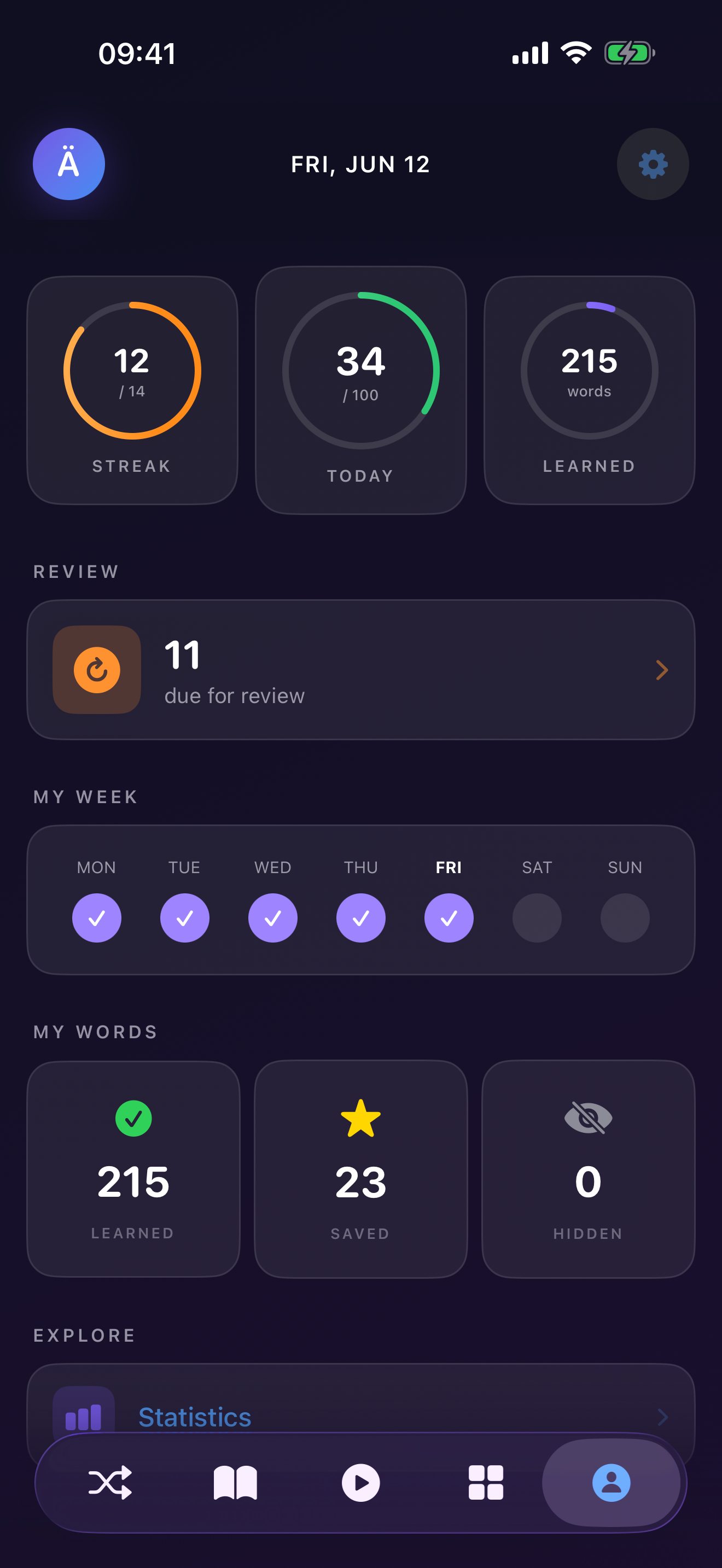Screen dimensions: 722x1568
Task: Open the 11 due for review row
Action: (361, 670)
